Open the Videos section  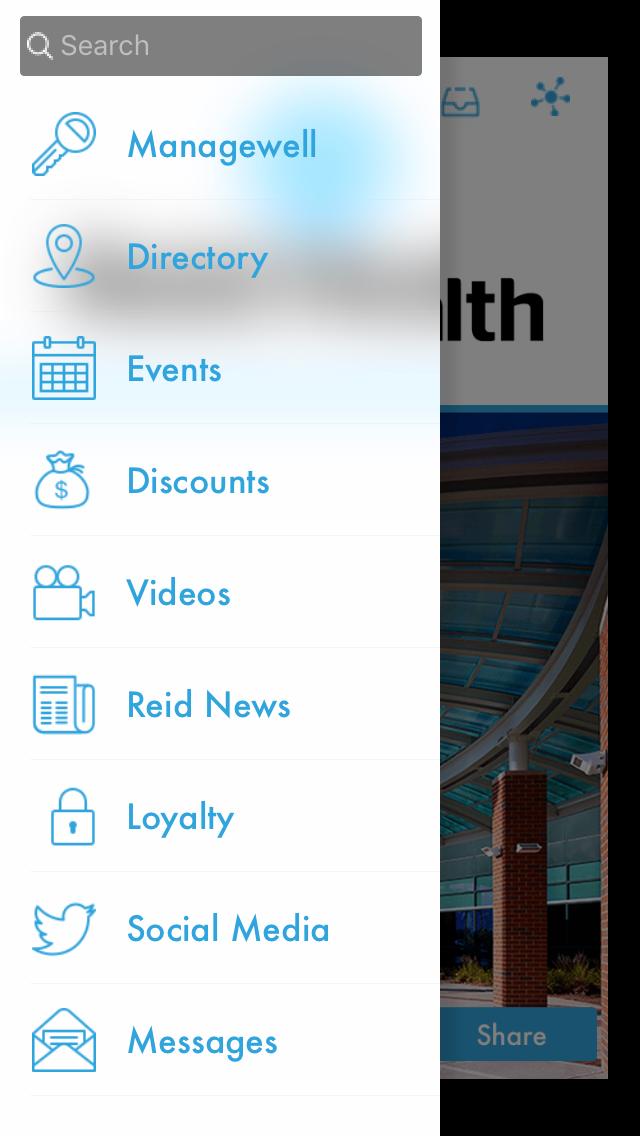(x=178, y=594)
